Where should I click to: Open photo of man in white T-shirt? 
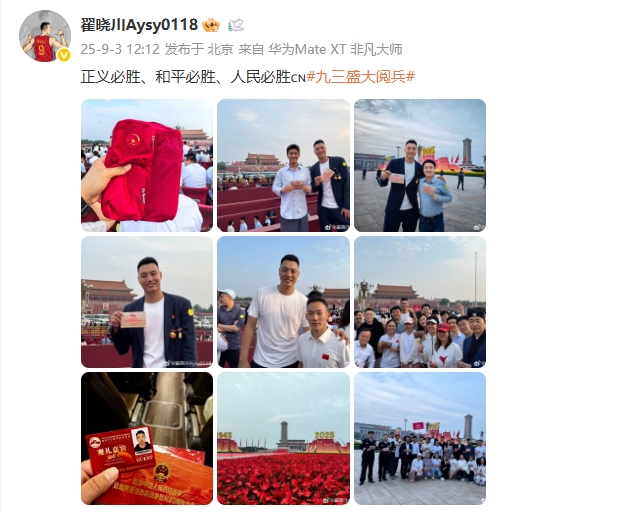point(283,301)
